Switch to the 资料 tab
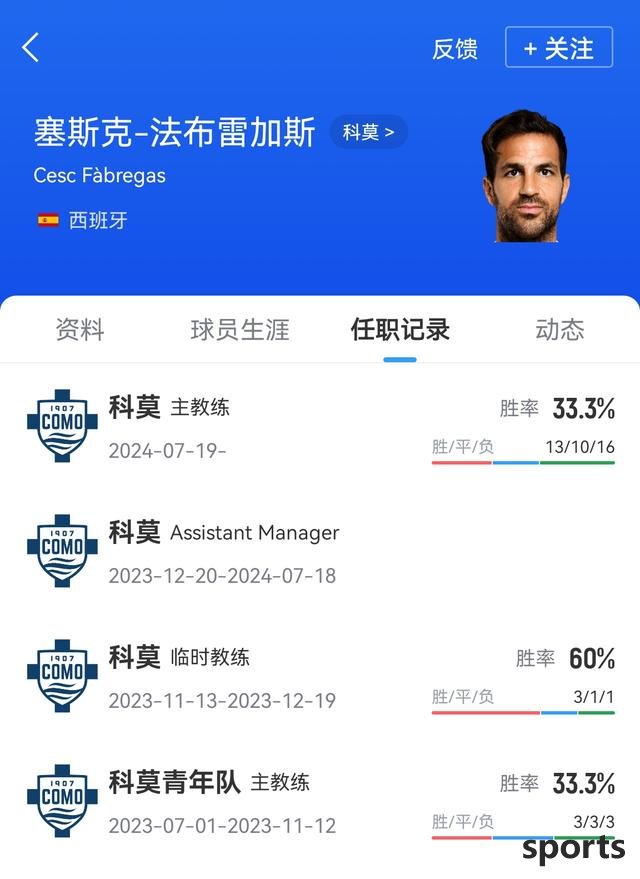The width and height of the screenshot is (640, 879). click(x=80, y=330)
